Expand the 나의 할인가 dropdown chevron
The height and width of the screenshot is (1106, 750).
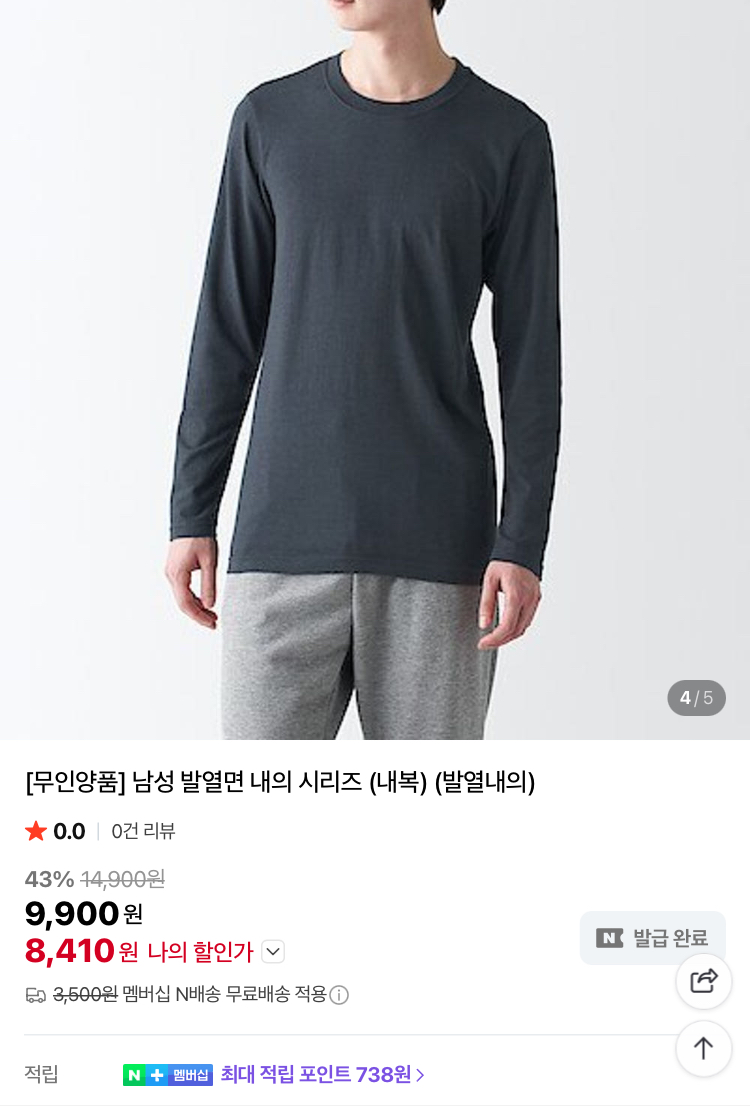pos(273,952)
